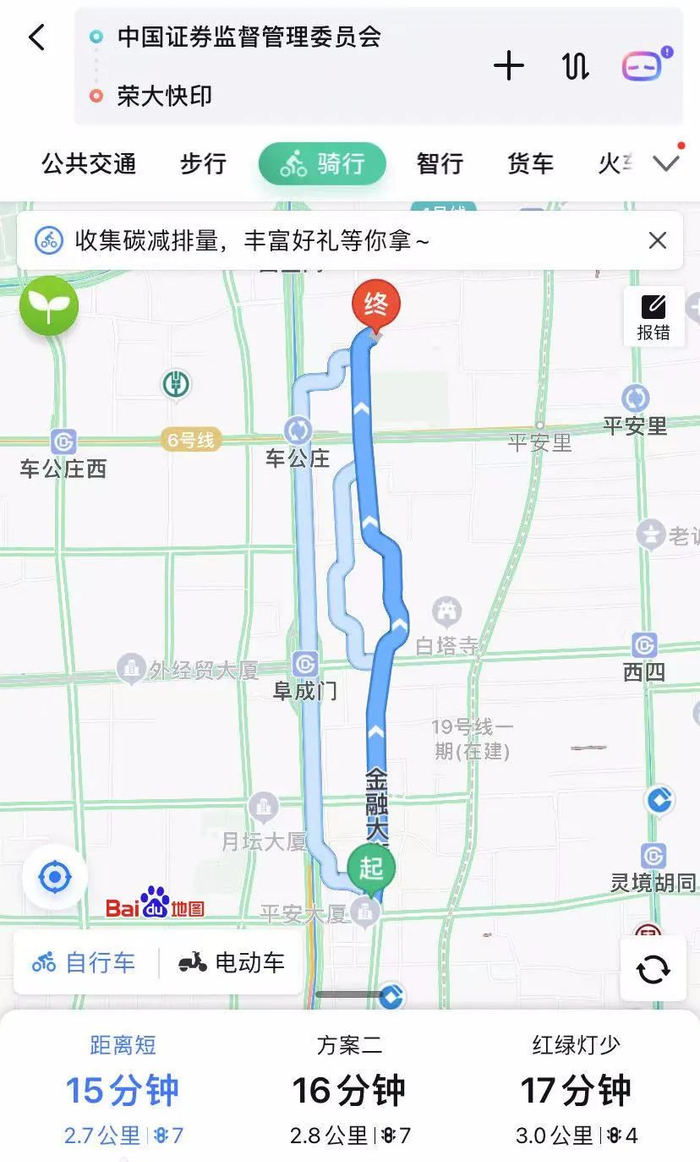Screen dimensions: 700x1162
Task: Add a waypoint with the plus icon
Action: 509,67
